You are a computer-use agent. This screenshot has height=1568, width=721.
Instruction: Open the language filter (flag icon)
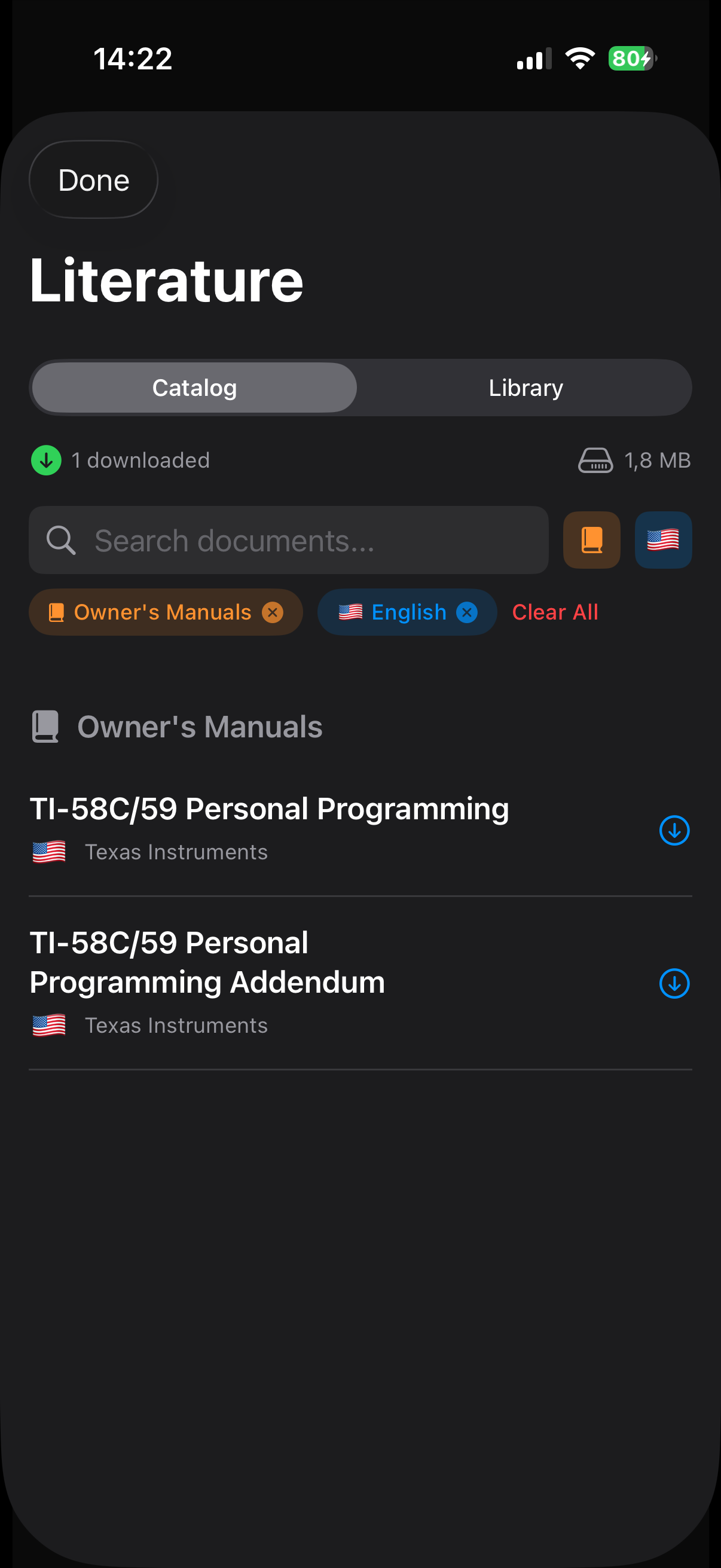tap(662, 539)
